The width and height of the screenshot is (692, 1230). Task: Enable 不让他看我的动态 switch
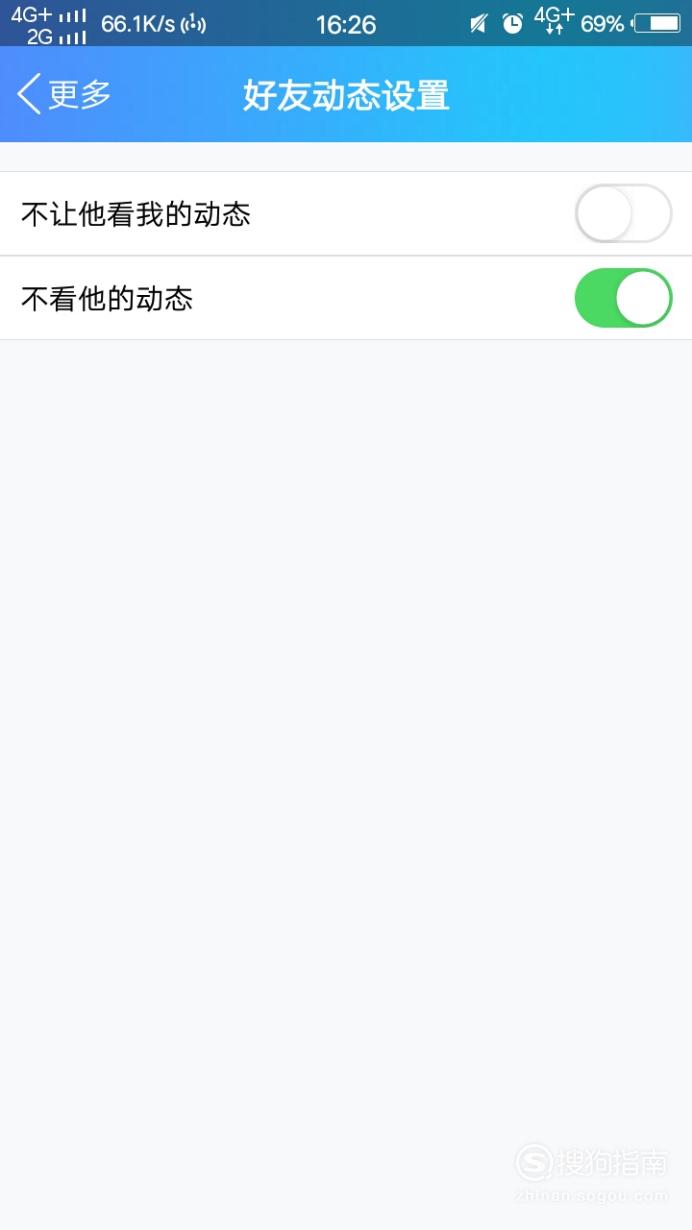click(623, 213)
